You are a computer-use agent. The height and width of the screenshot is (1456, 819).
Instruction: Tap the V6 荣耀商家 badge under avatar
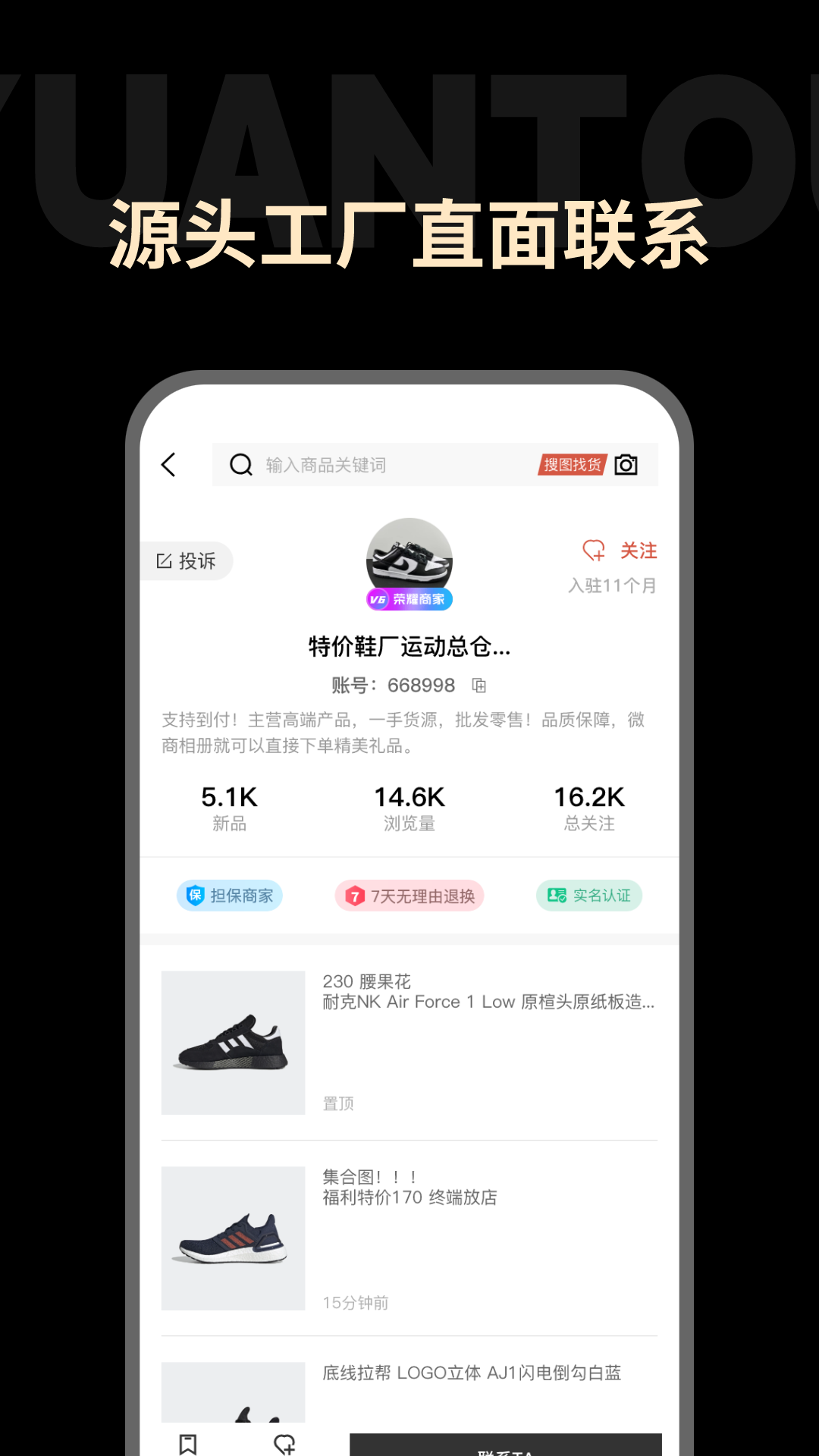(409, 599)
